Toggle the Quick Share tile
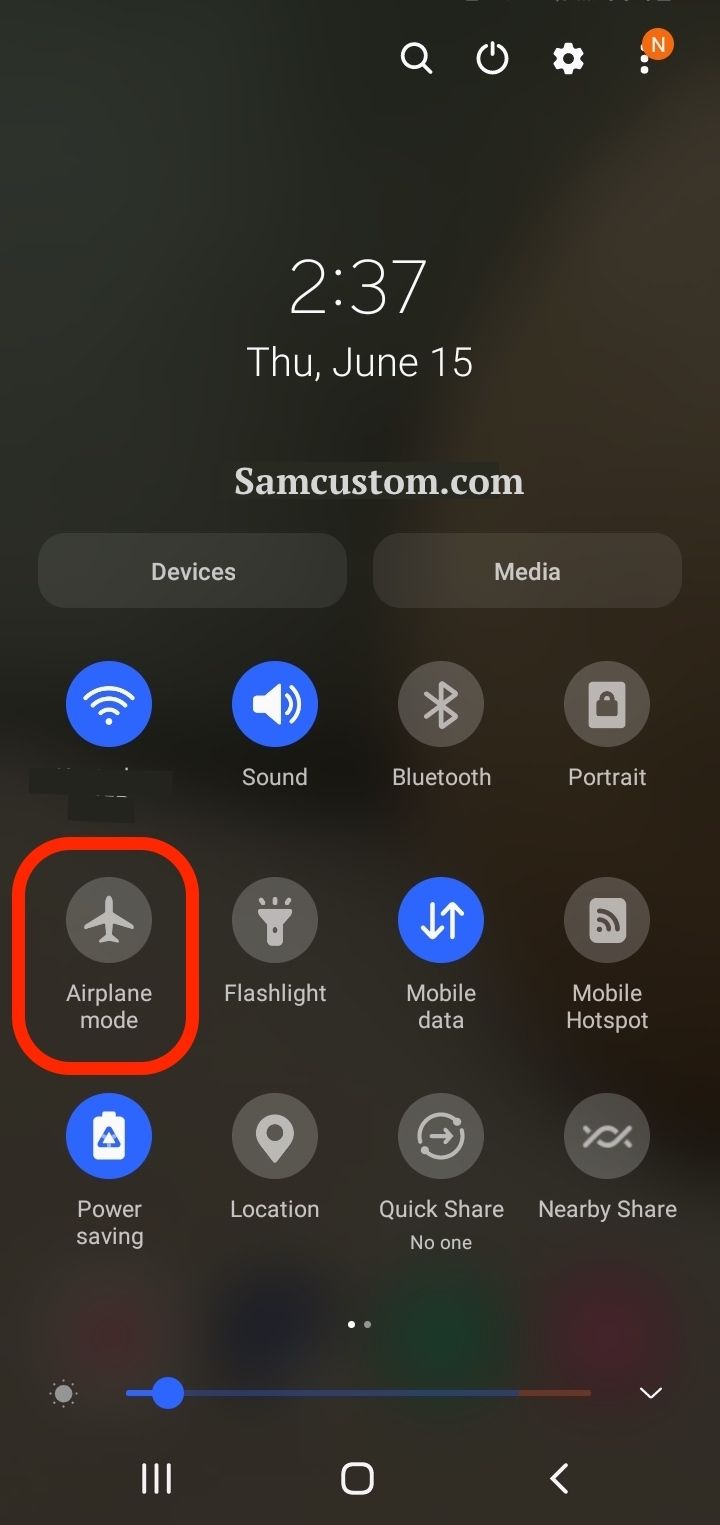Screen dimensions: 720x1525 tap(441, 1137)
